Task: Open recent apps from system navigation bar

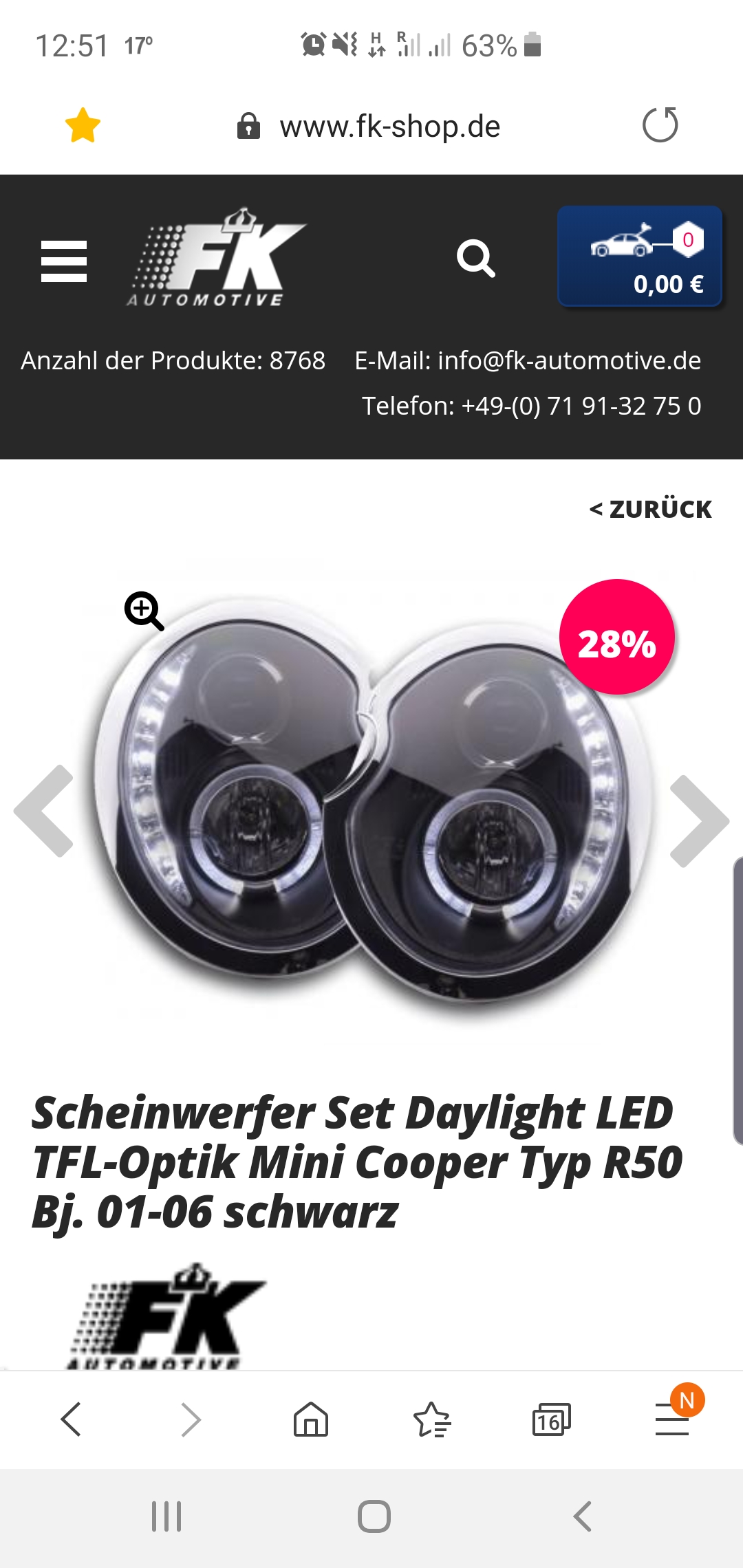Action: (166, 1516)
